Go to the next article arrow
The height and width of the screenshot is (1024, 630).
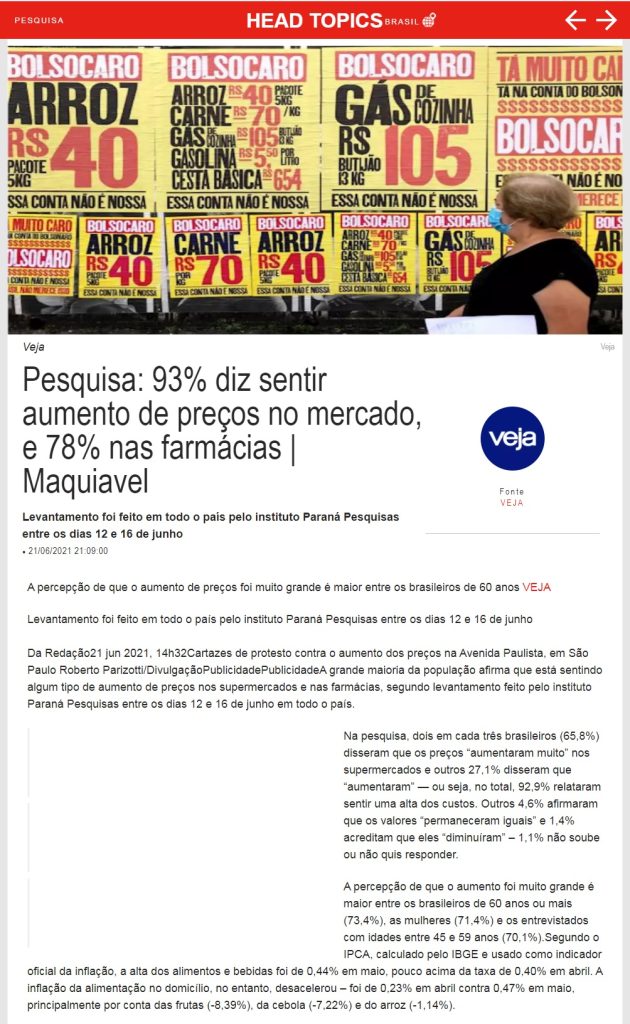pyautogui.click(x=606, y=20)
